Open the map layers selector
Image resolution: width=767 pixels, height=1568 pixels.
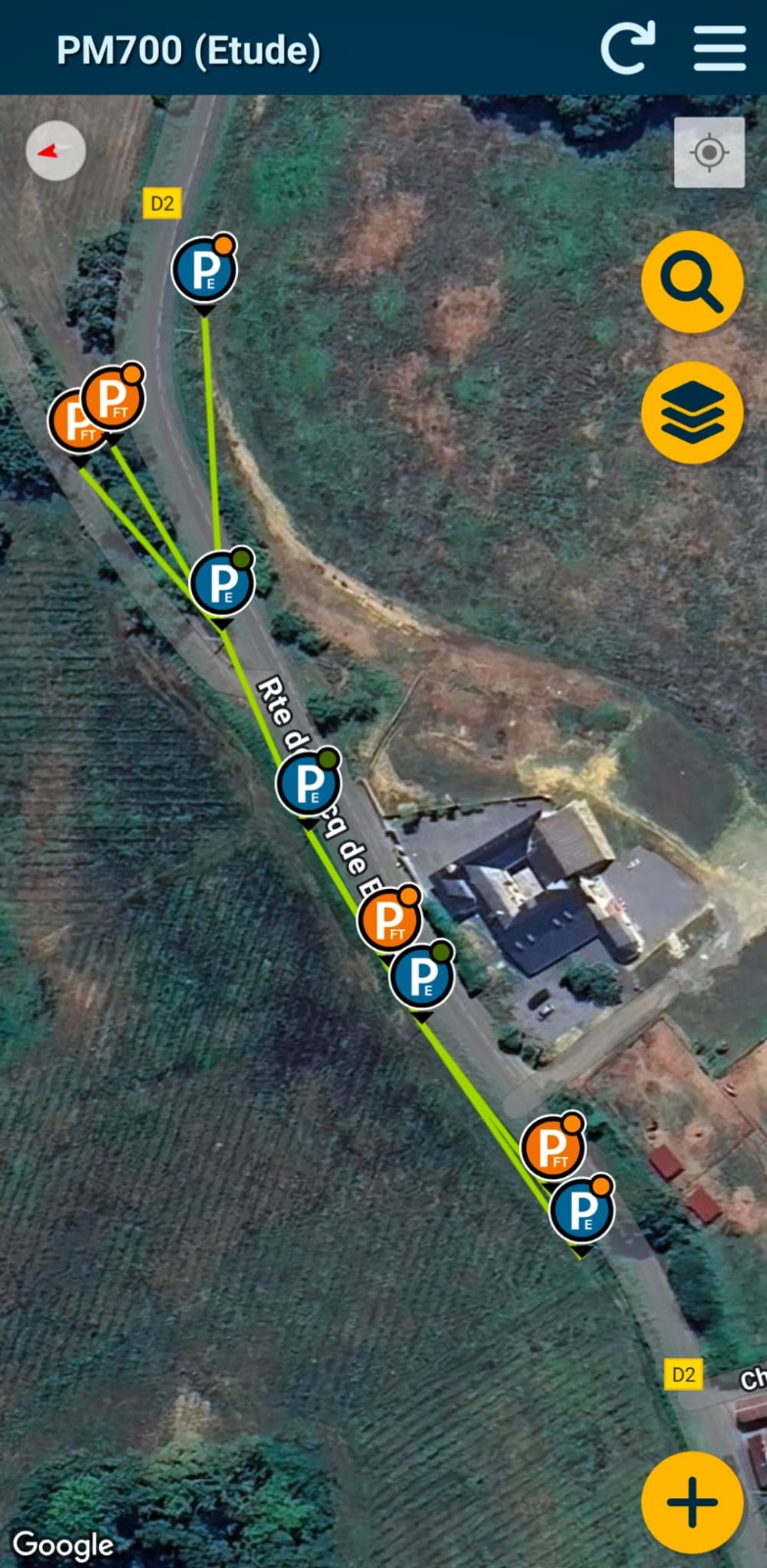coord(693,413)
